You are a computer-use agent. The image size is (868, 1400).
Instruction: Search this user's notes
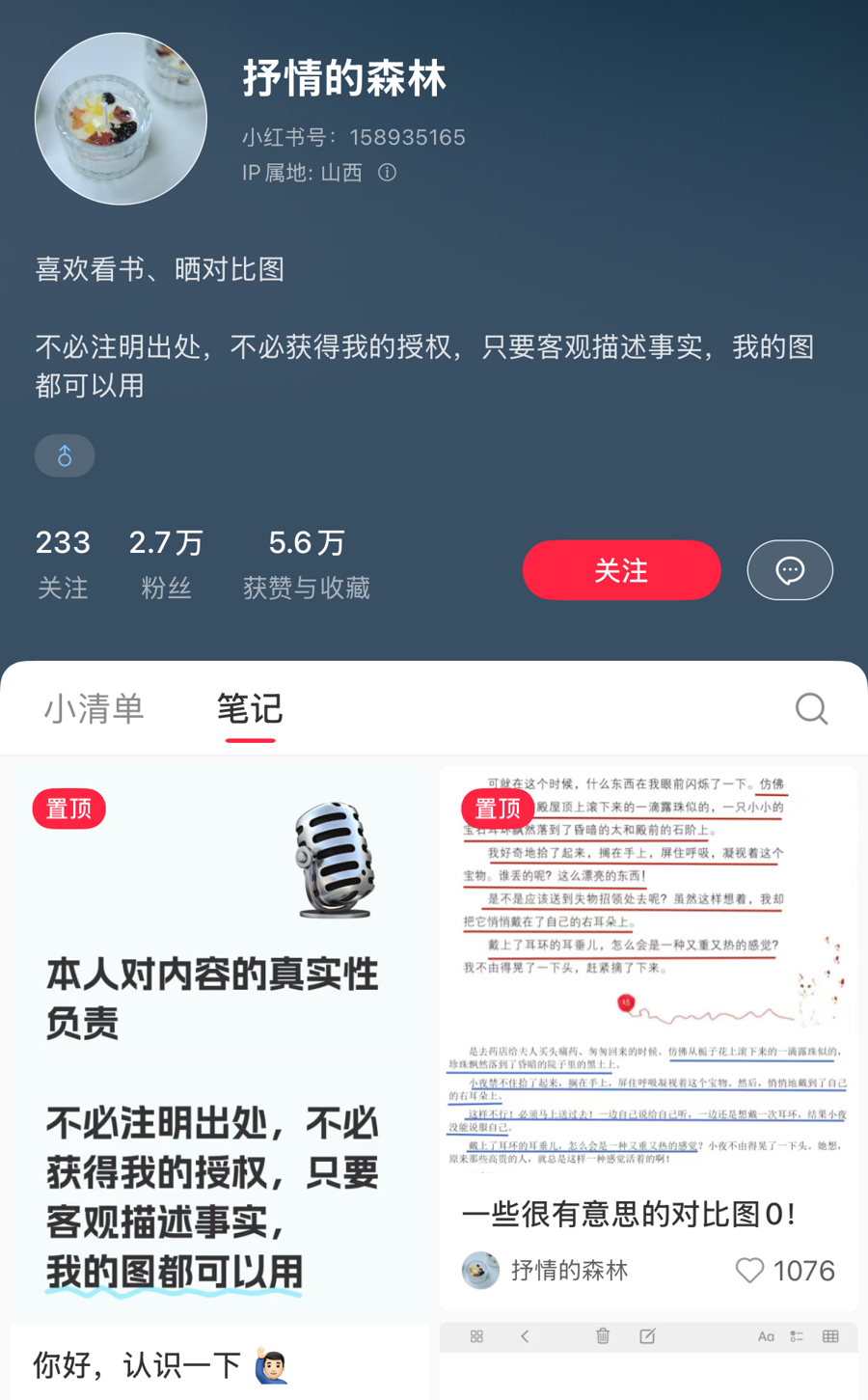point(811,709)
